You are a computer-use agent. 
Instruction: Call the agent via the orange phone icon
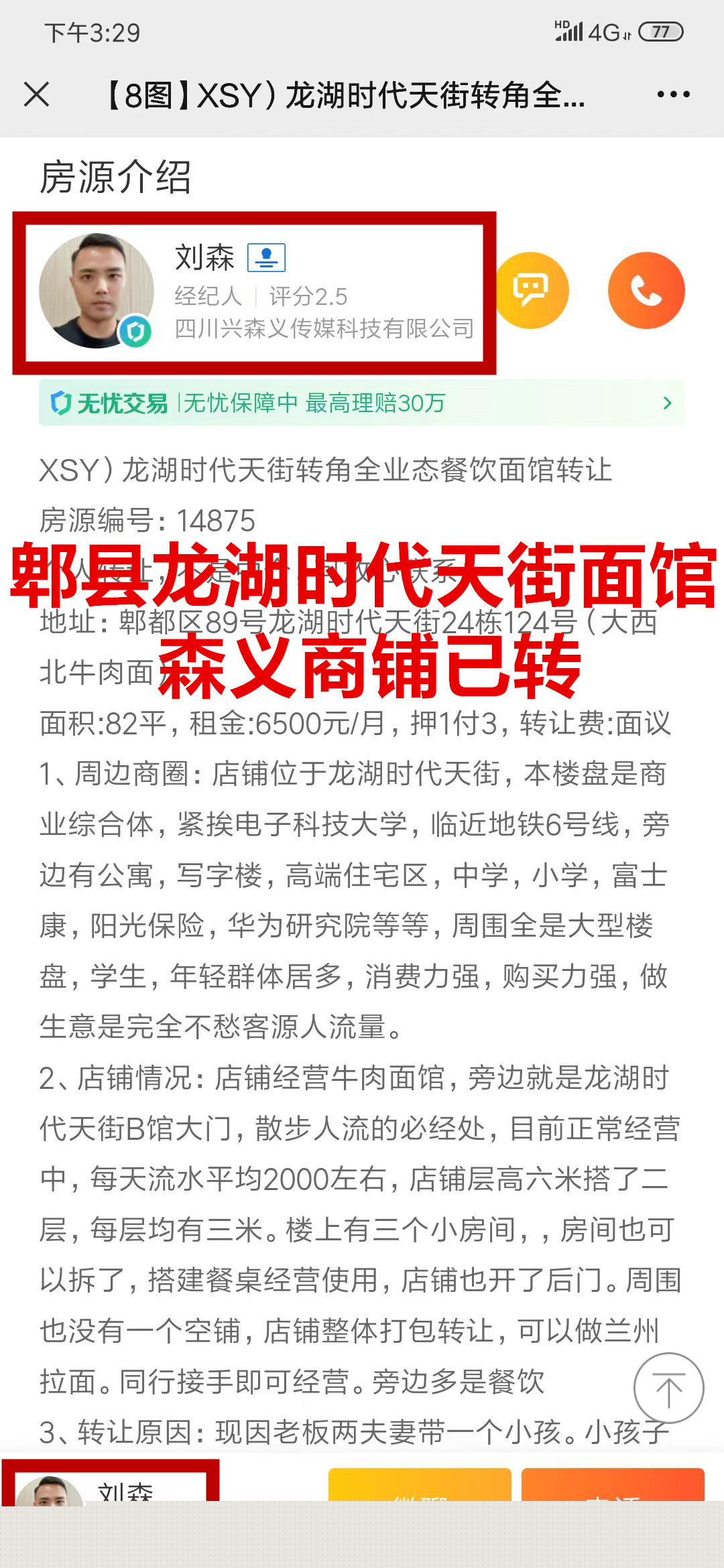pyautogui.click(x=646, y=290)
